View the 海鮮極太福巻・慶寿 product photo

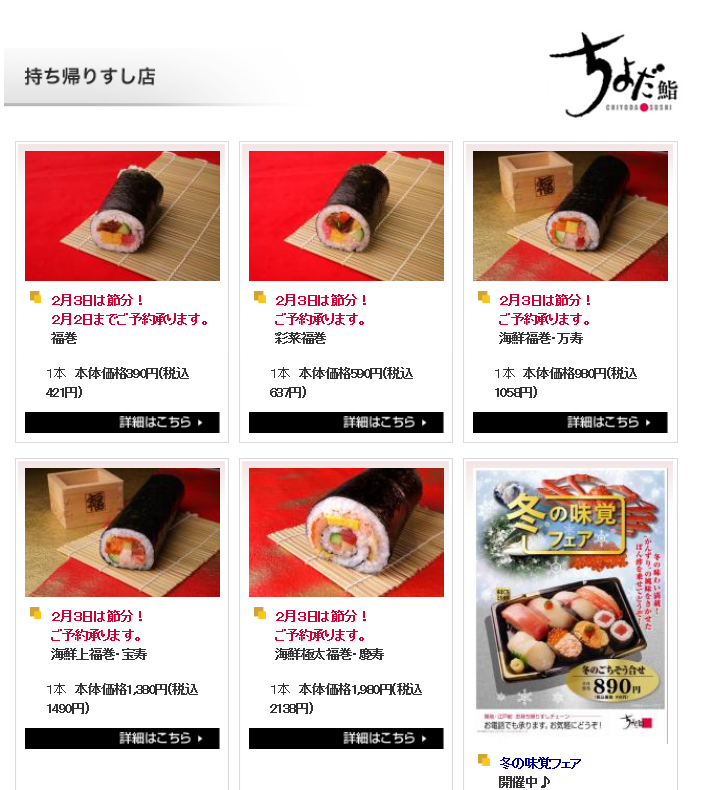point(346,532)
